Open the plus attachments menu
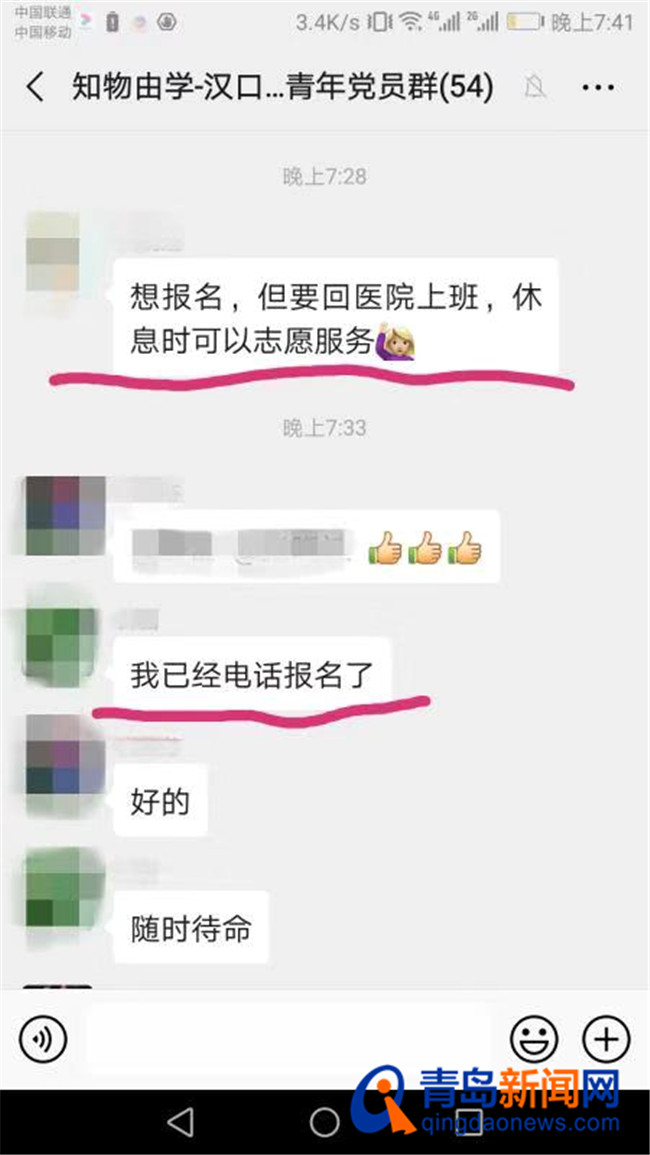 tap(605, 1040)
